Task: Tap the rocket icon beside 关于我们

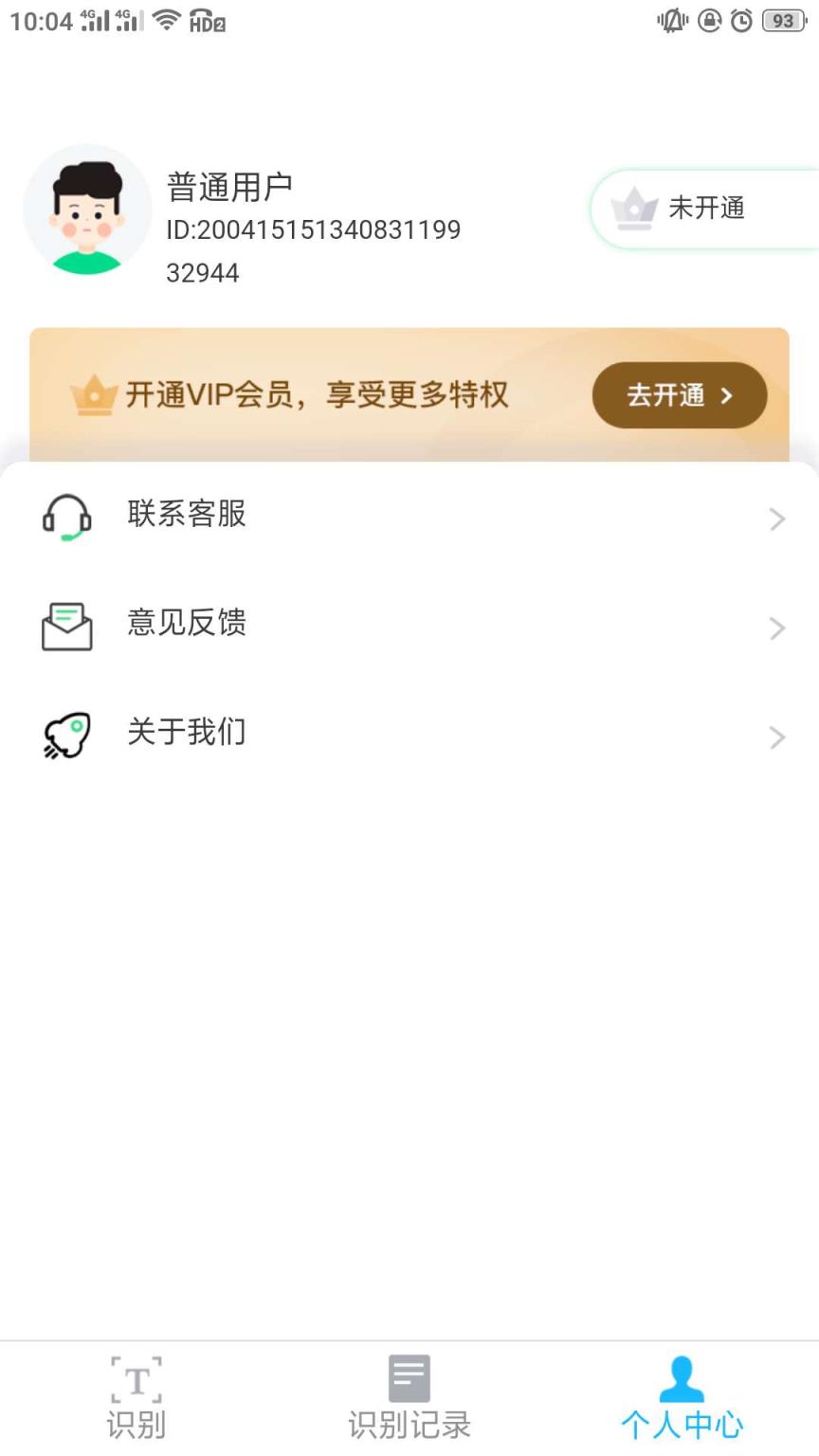Action: 64,735
